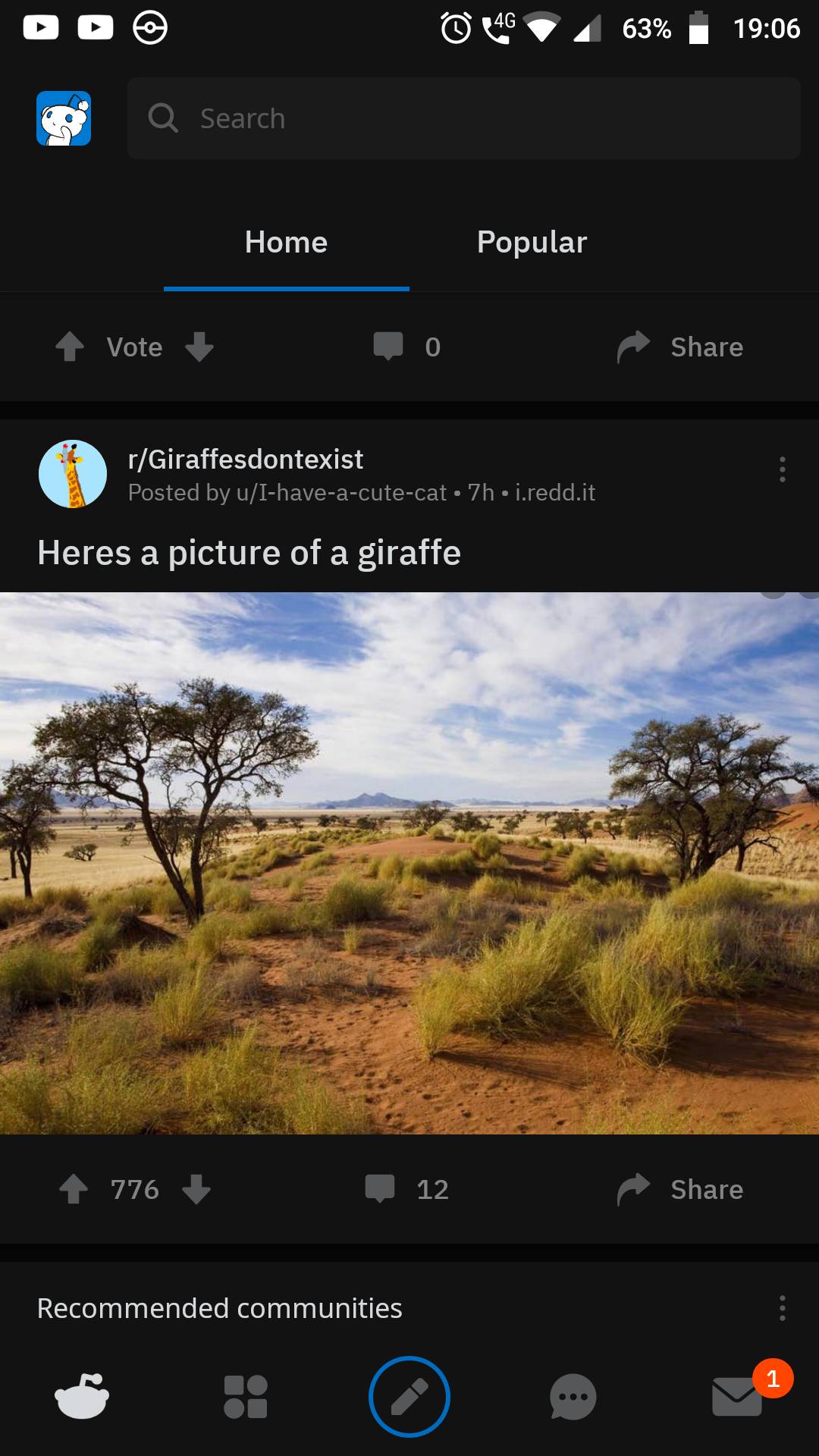The height and width of the screenshot is (1456, 819).
Task: Go to the Reddit home feed icon
Action: 82,1396
